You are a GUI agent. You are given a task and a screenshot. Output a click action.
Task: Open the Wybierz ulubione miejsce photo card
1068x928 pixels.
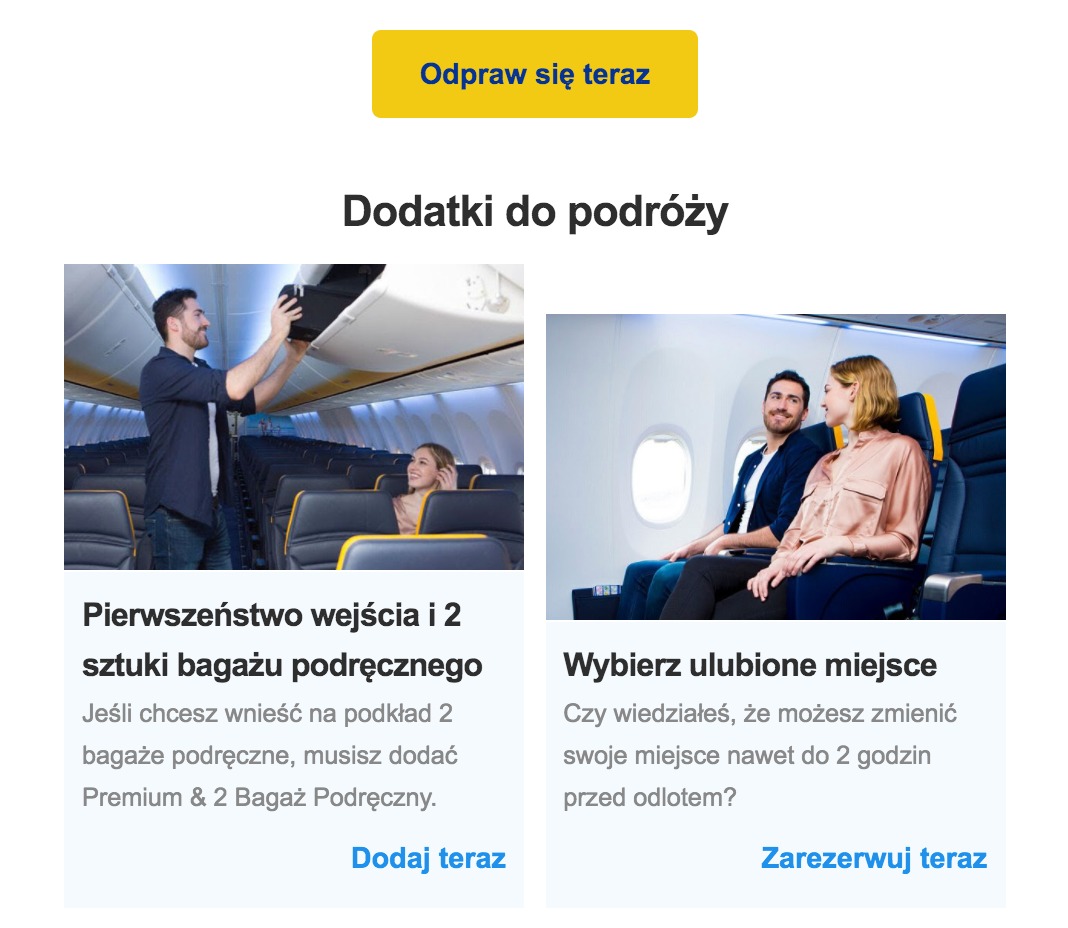tap(775, 467)
